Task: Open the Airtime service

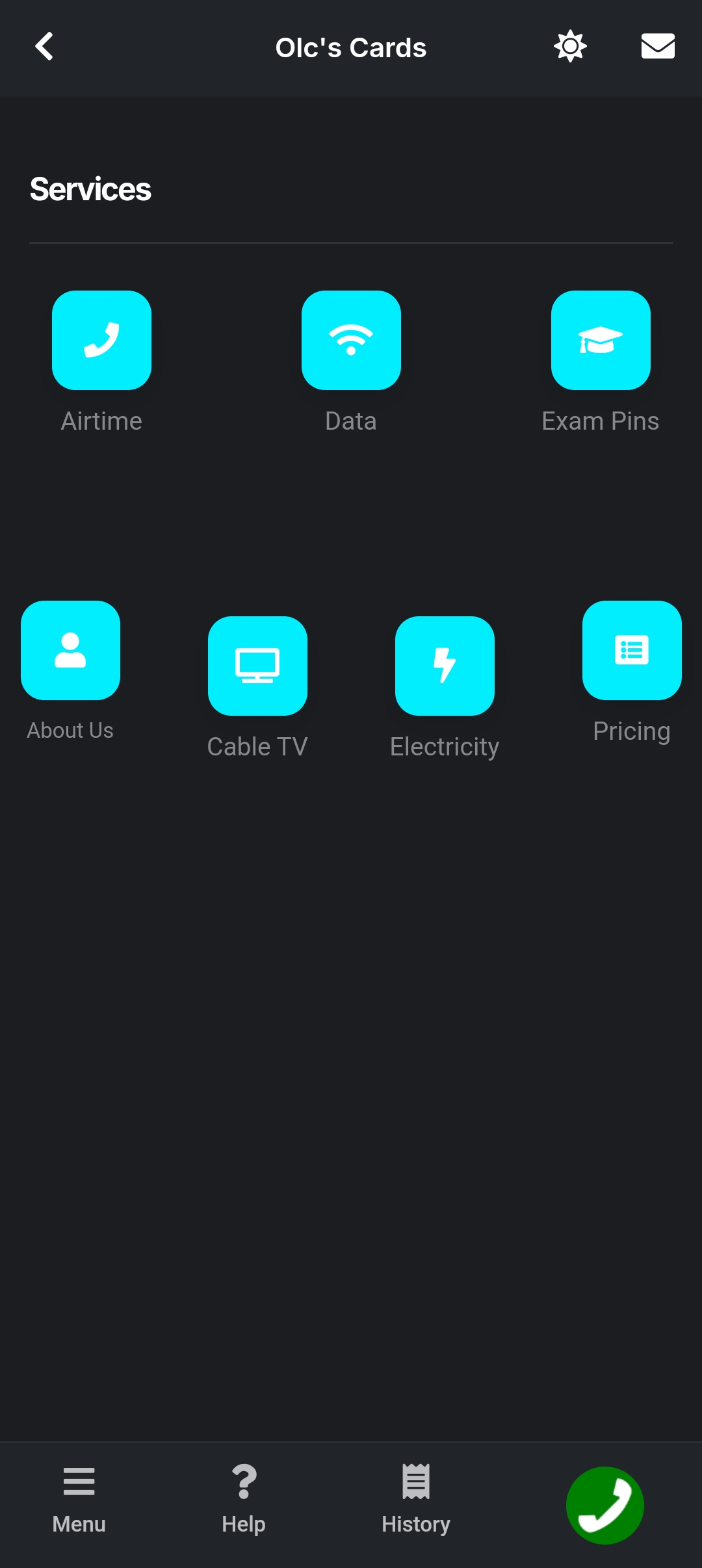Action: coord(101,341)
